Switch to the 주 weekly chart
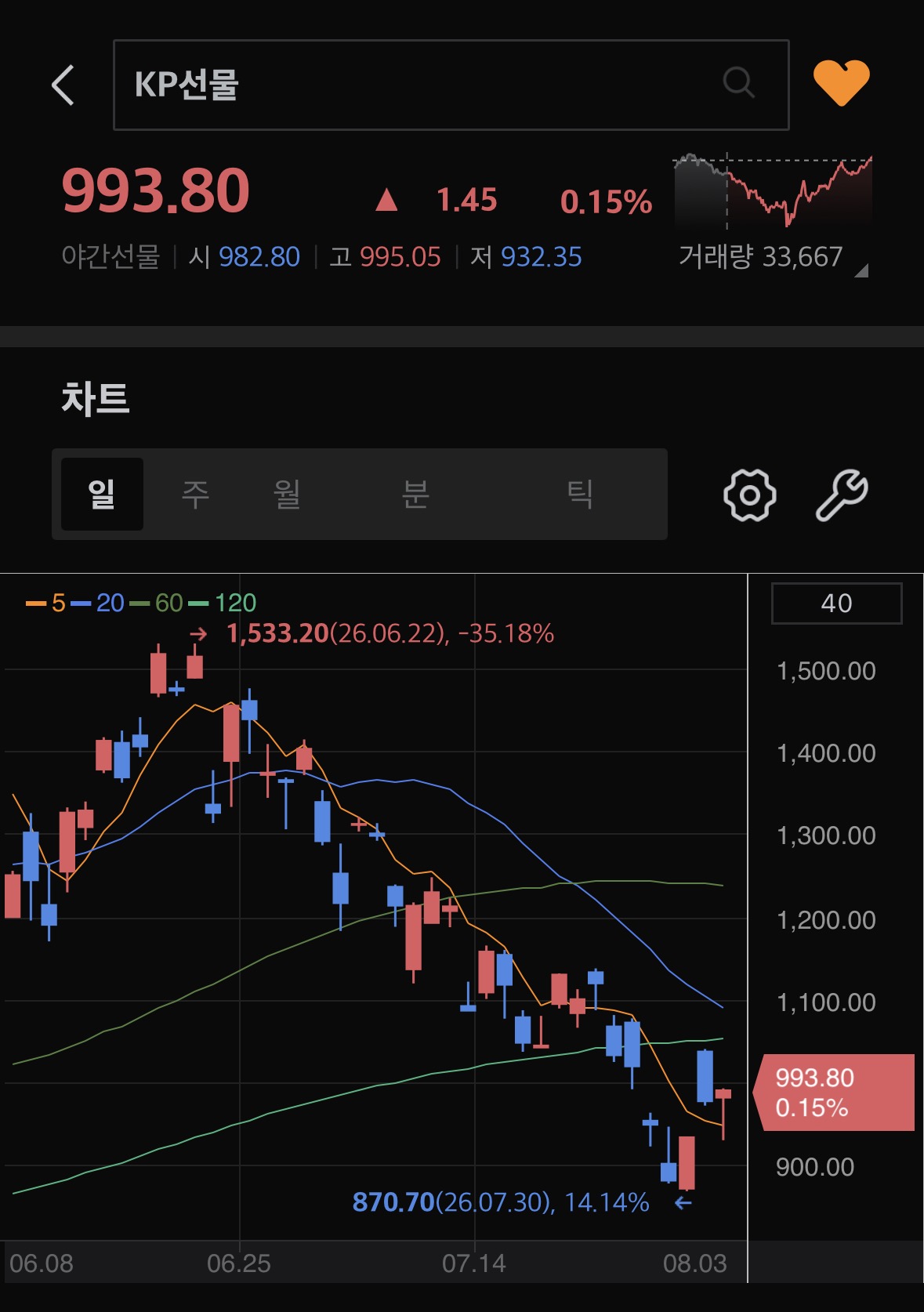 pos(195,494)
